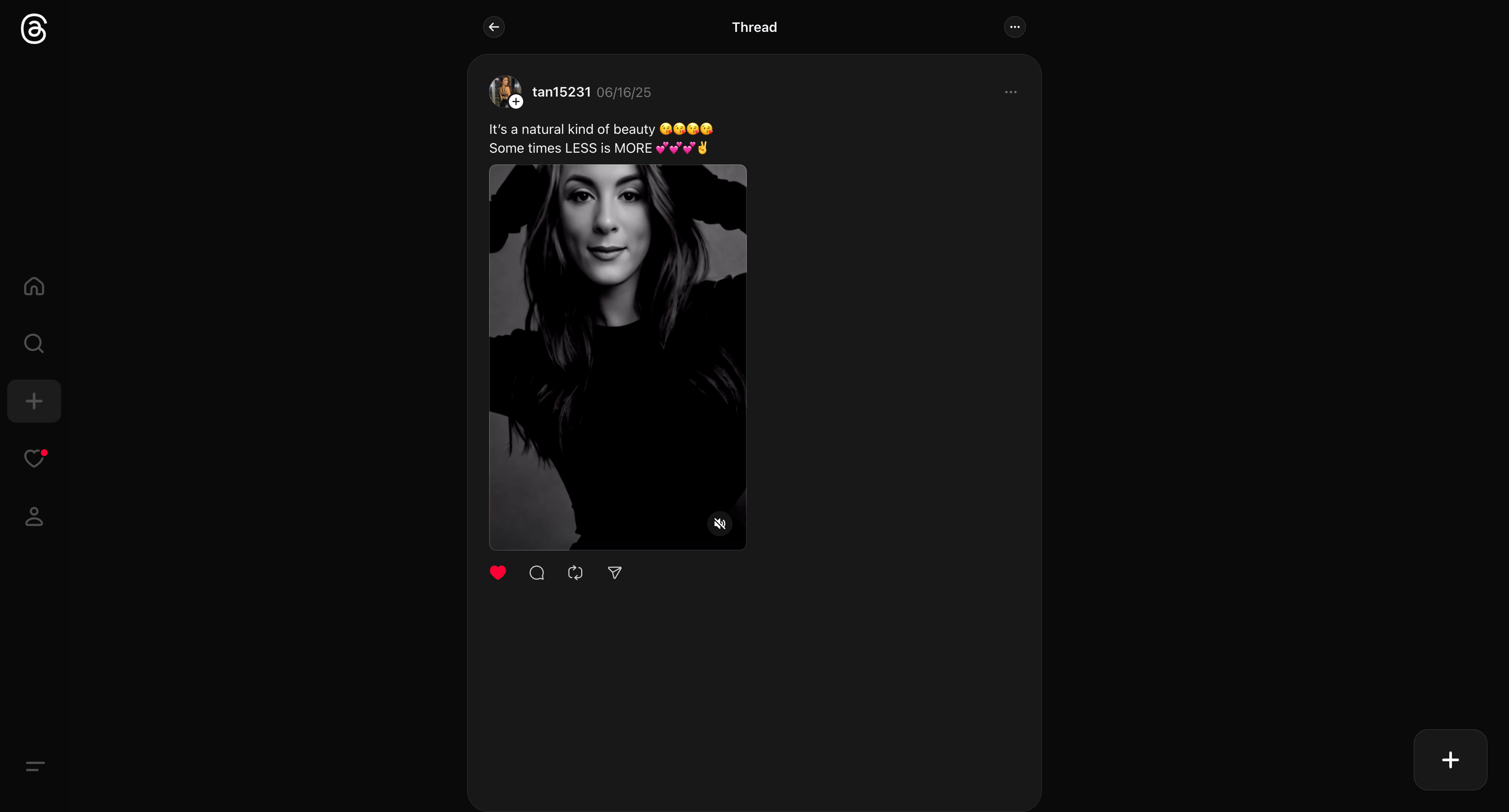Open your Profile page

[x=34, y=517]
